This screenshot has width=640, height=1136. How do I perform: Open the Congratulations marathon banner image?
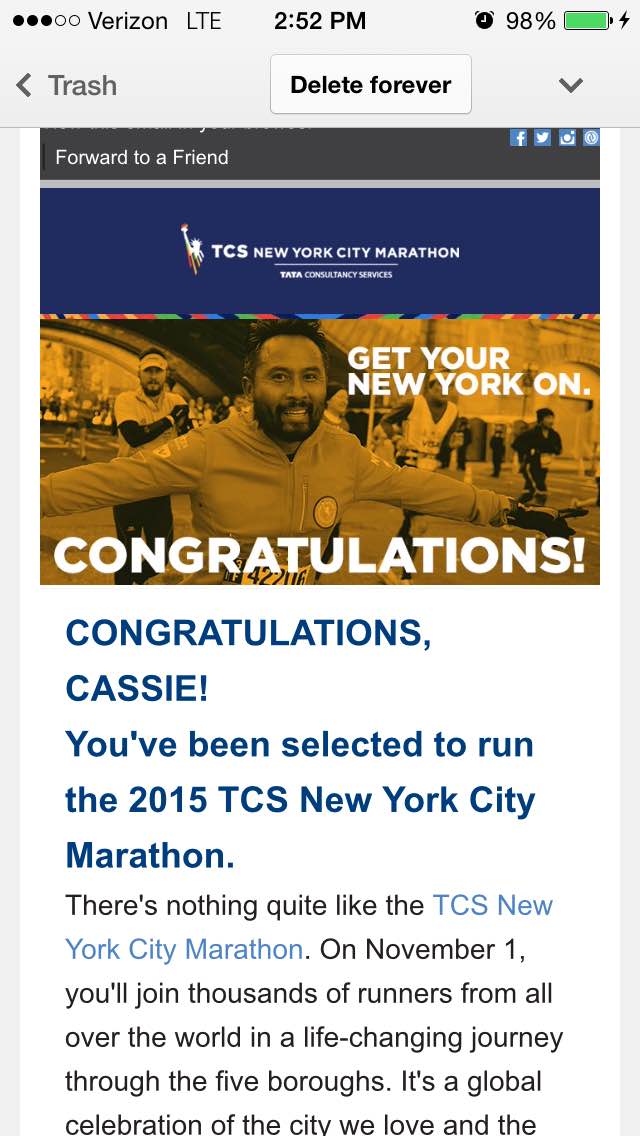point(320,450)
